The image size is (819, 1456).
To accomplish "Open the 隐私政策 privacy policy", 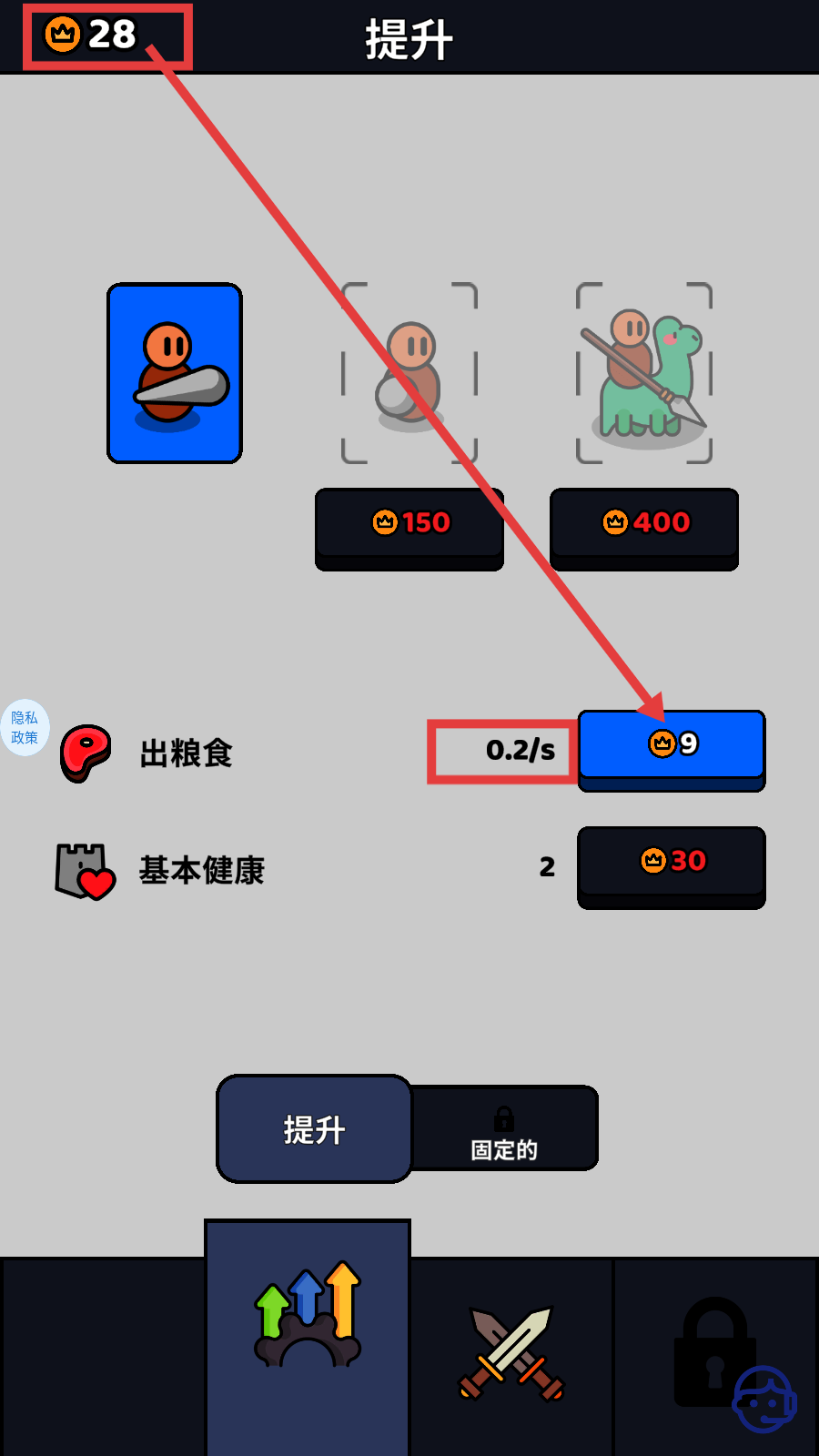I will coord(25,728).
